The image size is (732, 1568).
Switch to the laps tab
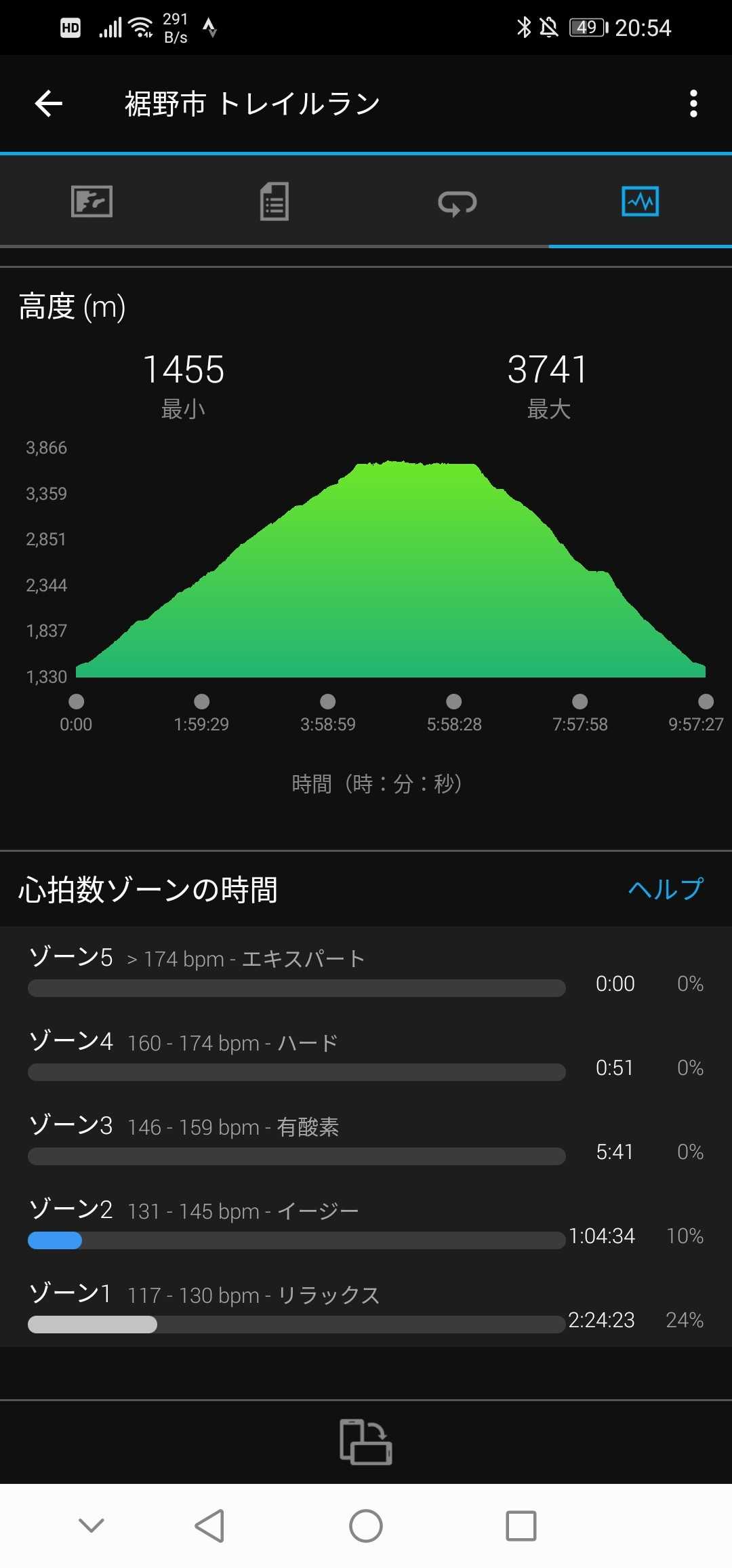pos(457,201)
